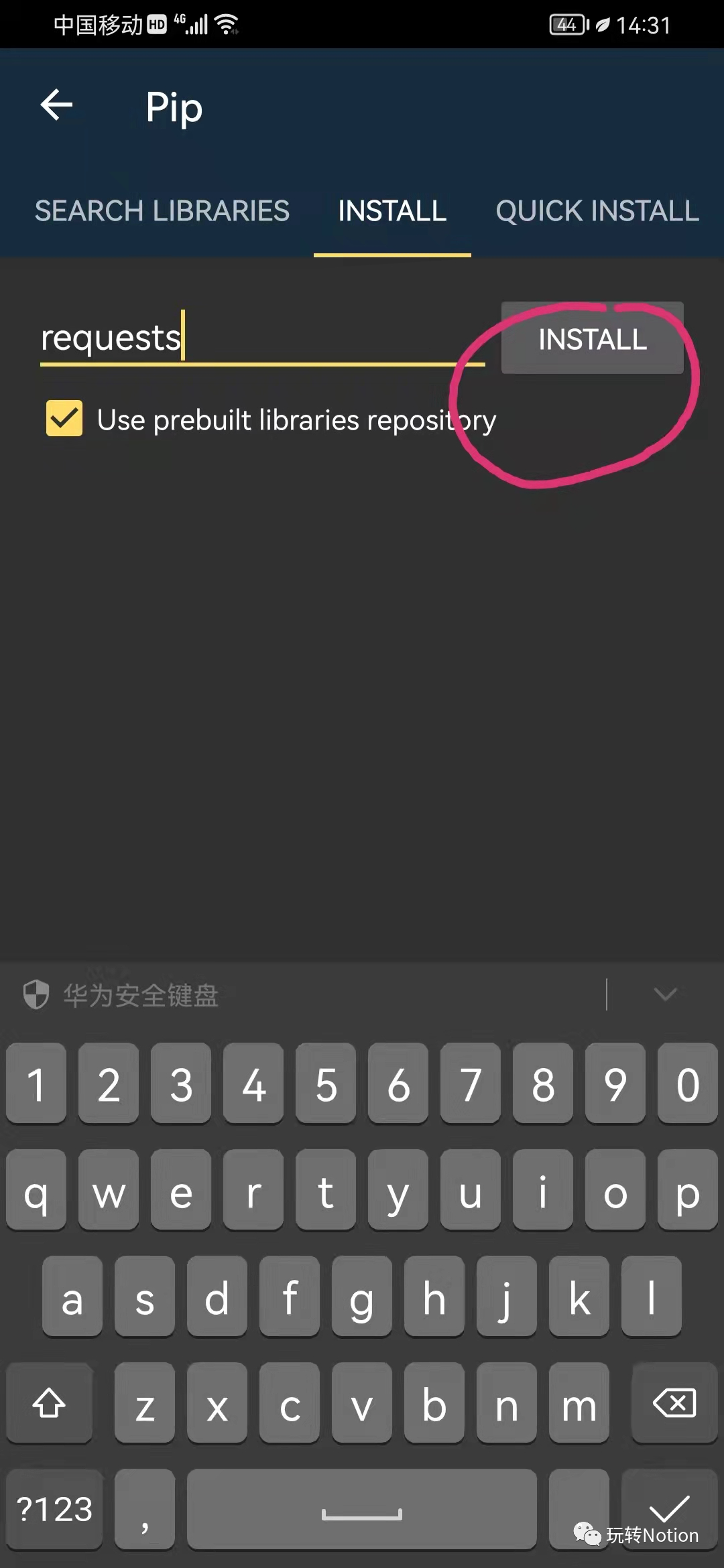724x1568 pixels.
Task: Collapse the keyboard with the down chevron
Action: coord(665,994)
